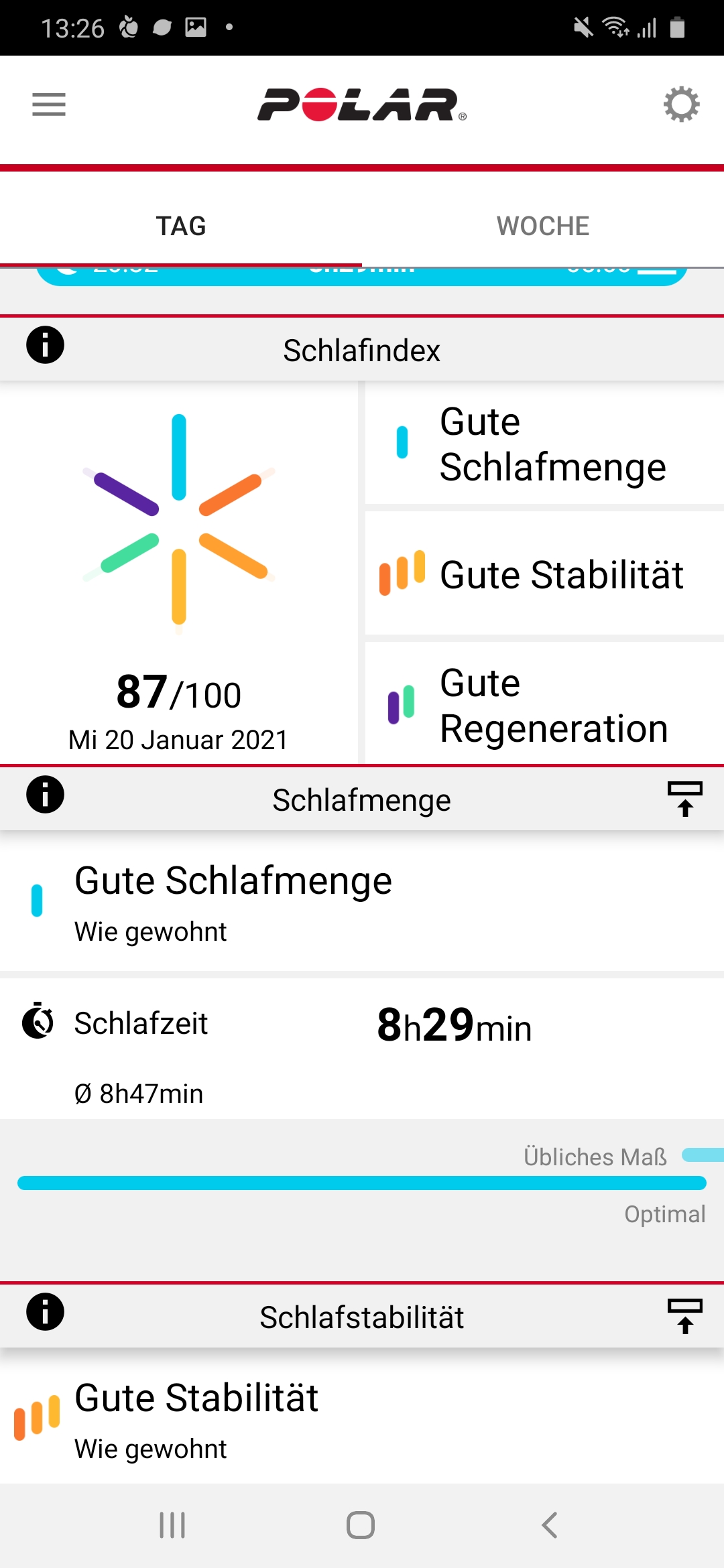Open the hamburger navigation menu
Viewport: 724px width, 1568px height.
tap(49, 105)
